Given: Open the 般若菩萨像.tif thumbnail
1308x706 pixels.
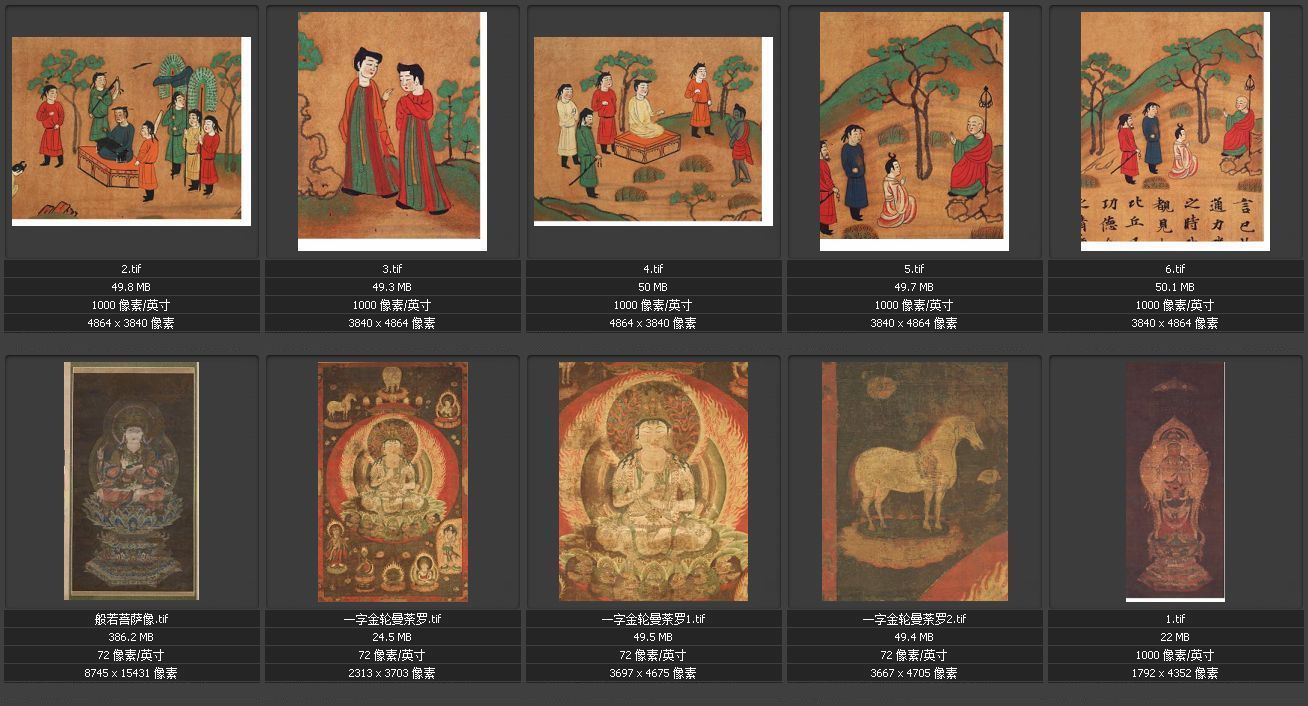Looking at the screenshot, I should (x=131, y=481).
